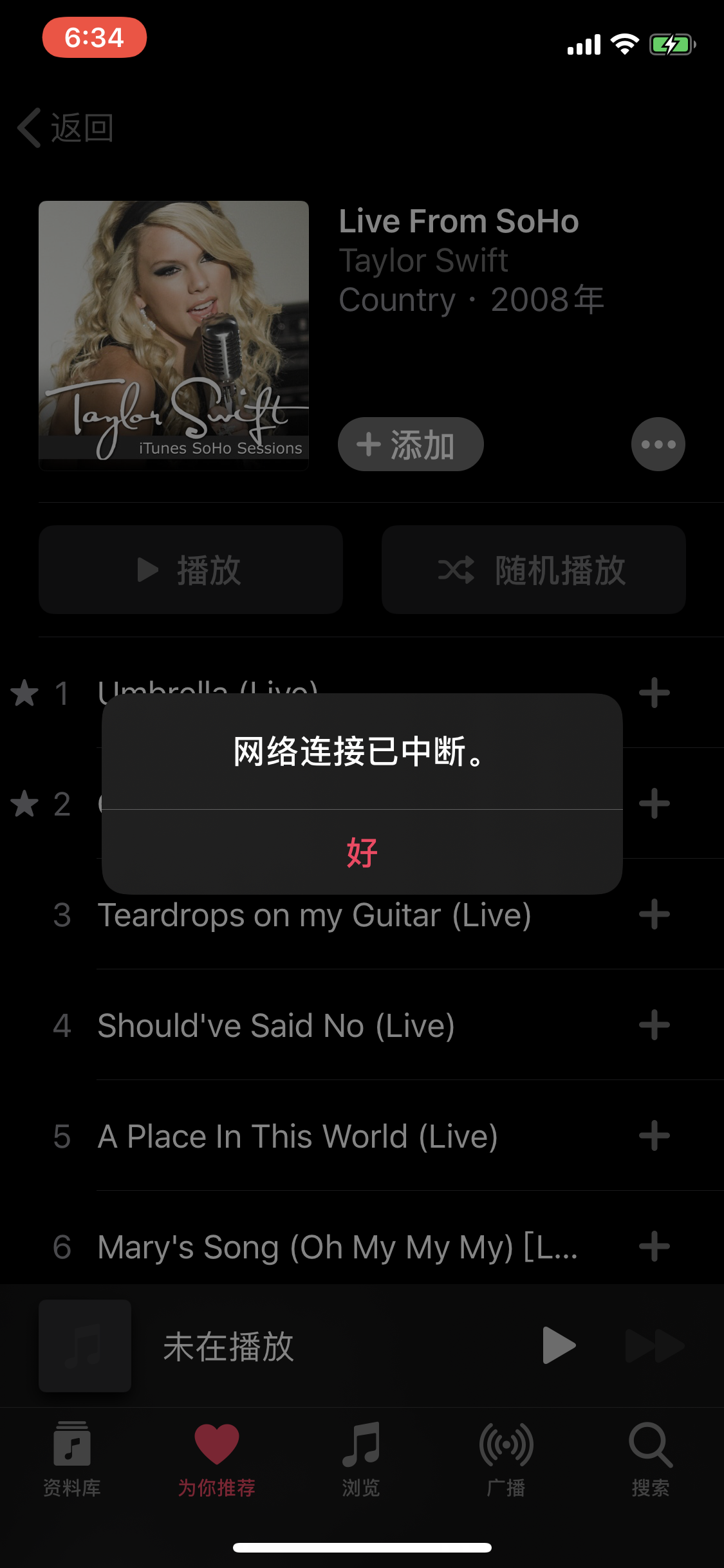Add Teardrops on my Guitar (Live) to library
Screen dimensions: 724x1568
click(x=654, y=915)
